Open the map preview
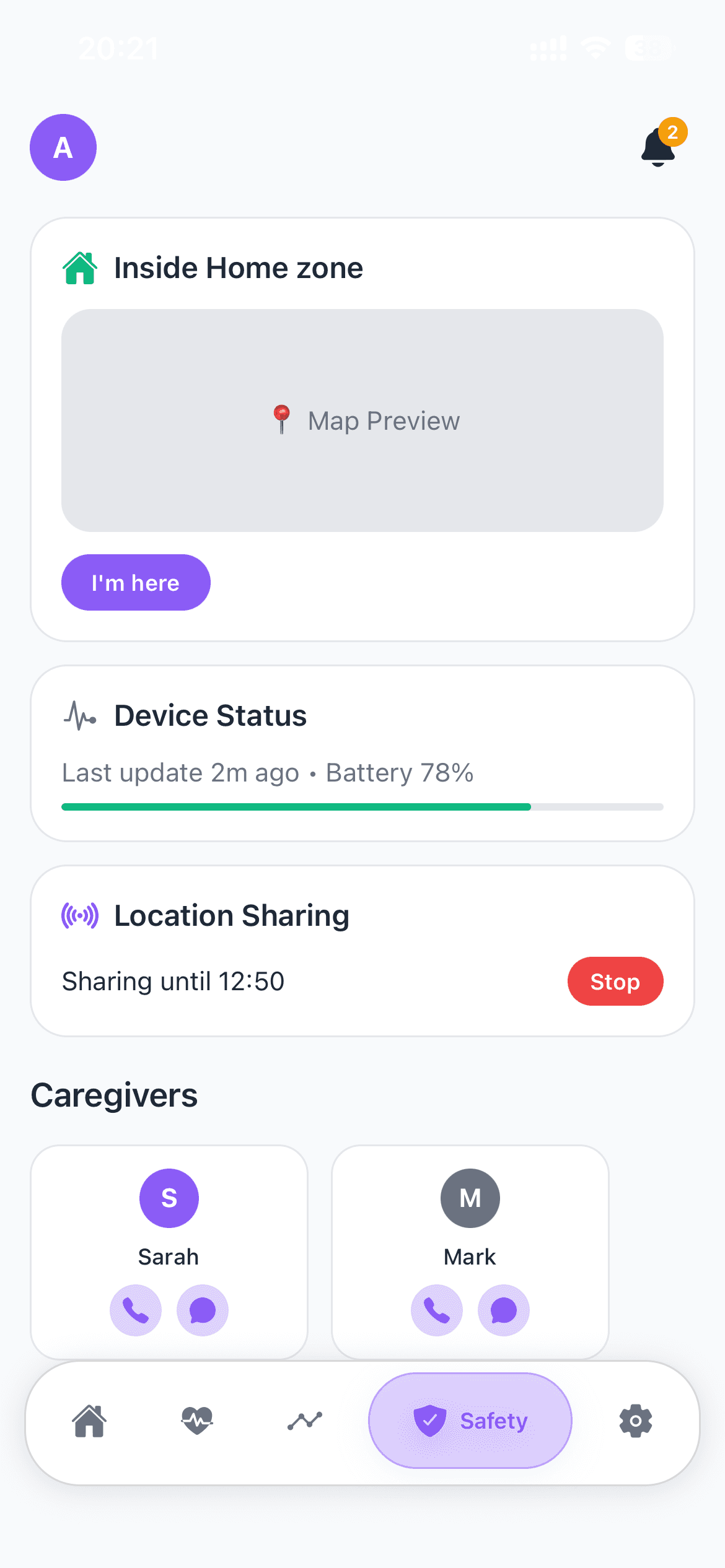The image size is (725, 1568). pos(362,421)
